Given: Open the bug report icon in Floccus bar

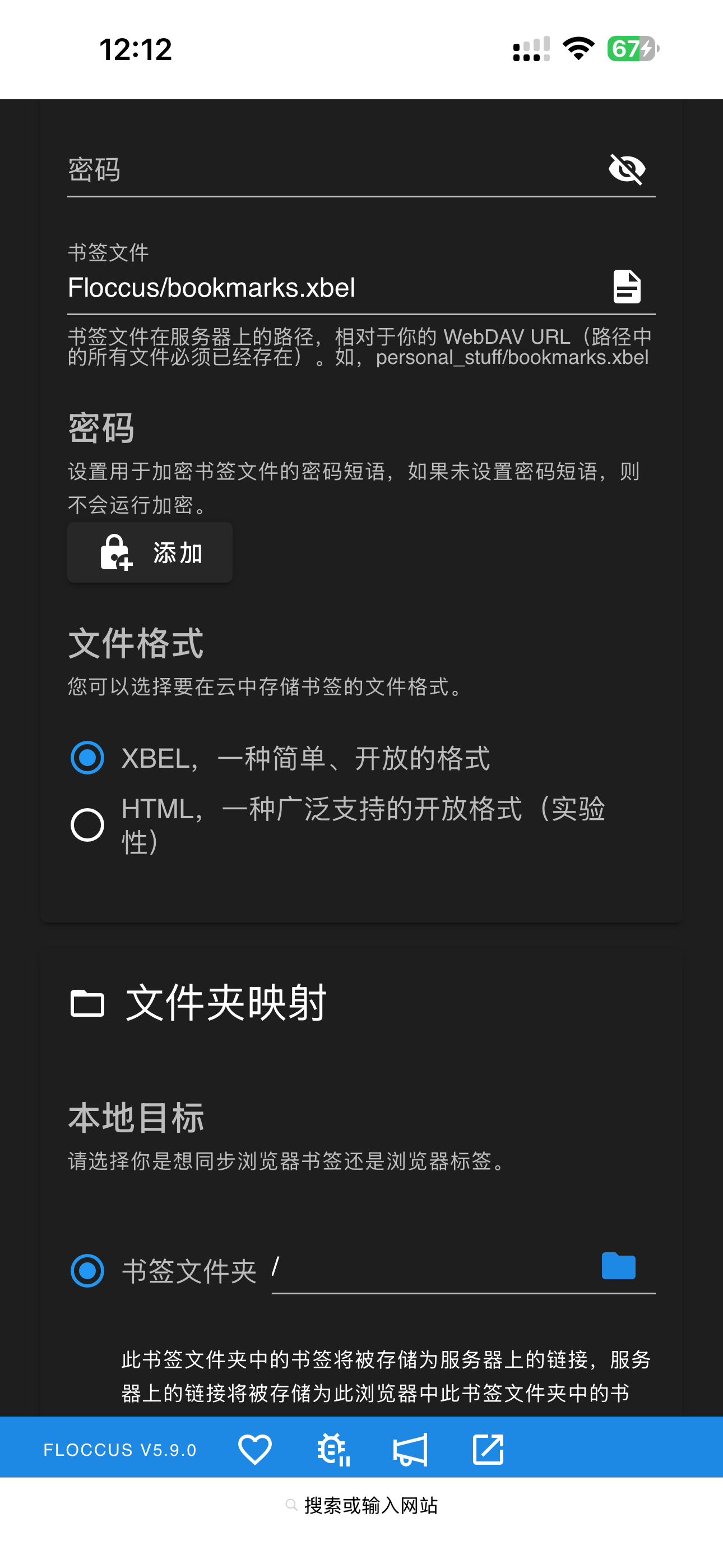Looking at the screenshot, I should [x=332, y=1449].
